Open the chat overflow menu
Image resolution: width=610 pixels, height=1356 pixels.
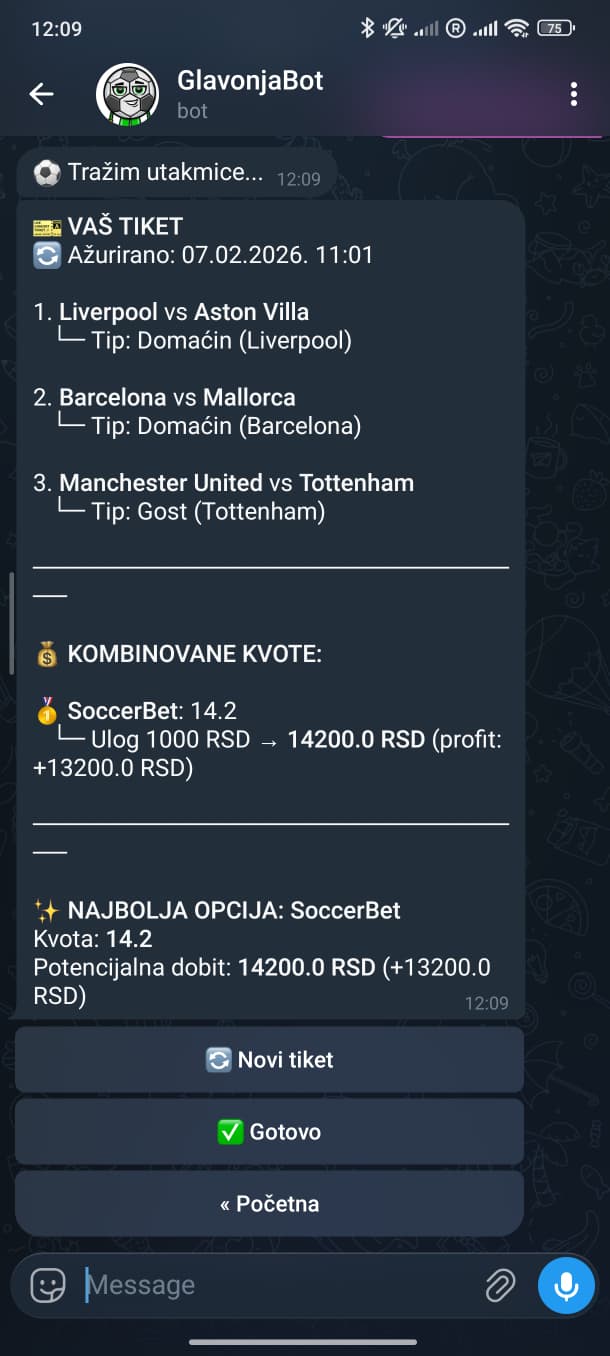coord(573,94)
